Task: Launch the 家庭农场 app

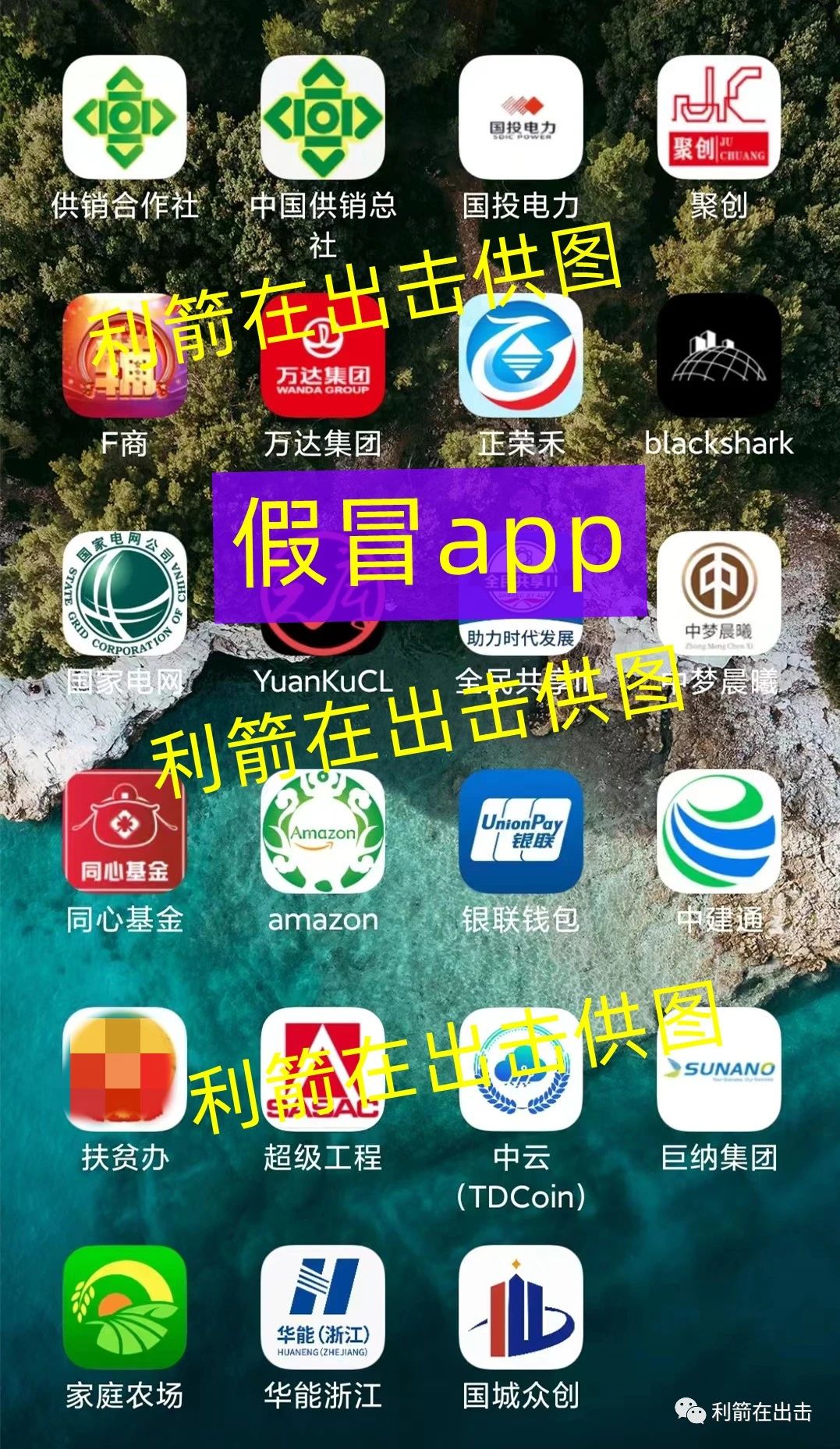Action: [x=125, y=1308]
